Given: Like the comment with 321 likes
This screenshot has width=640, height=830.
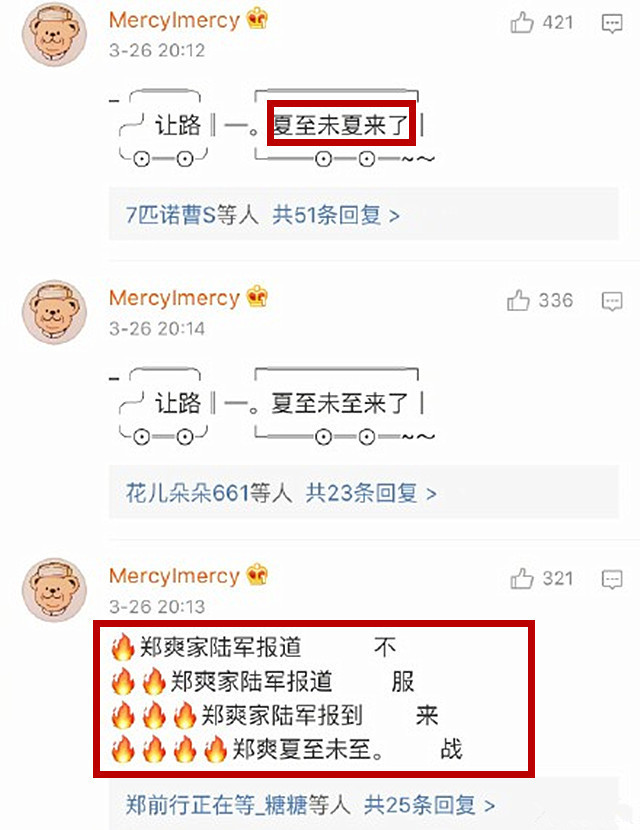Looking at the screenshot, I should [x=521, y=578].
